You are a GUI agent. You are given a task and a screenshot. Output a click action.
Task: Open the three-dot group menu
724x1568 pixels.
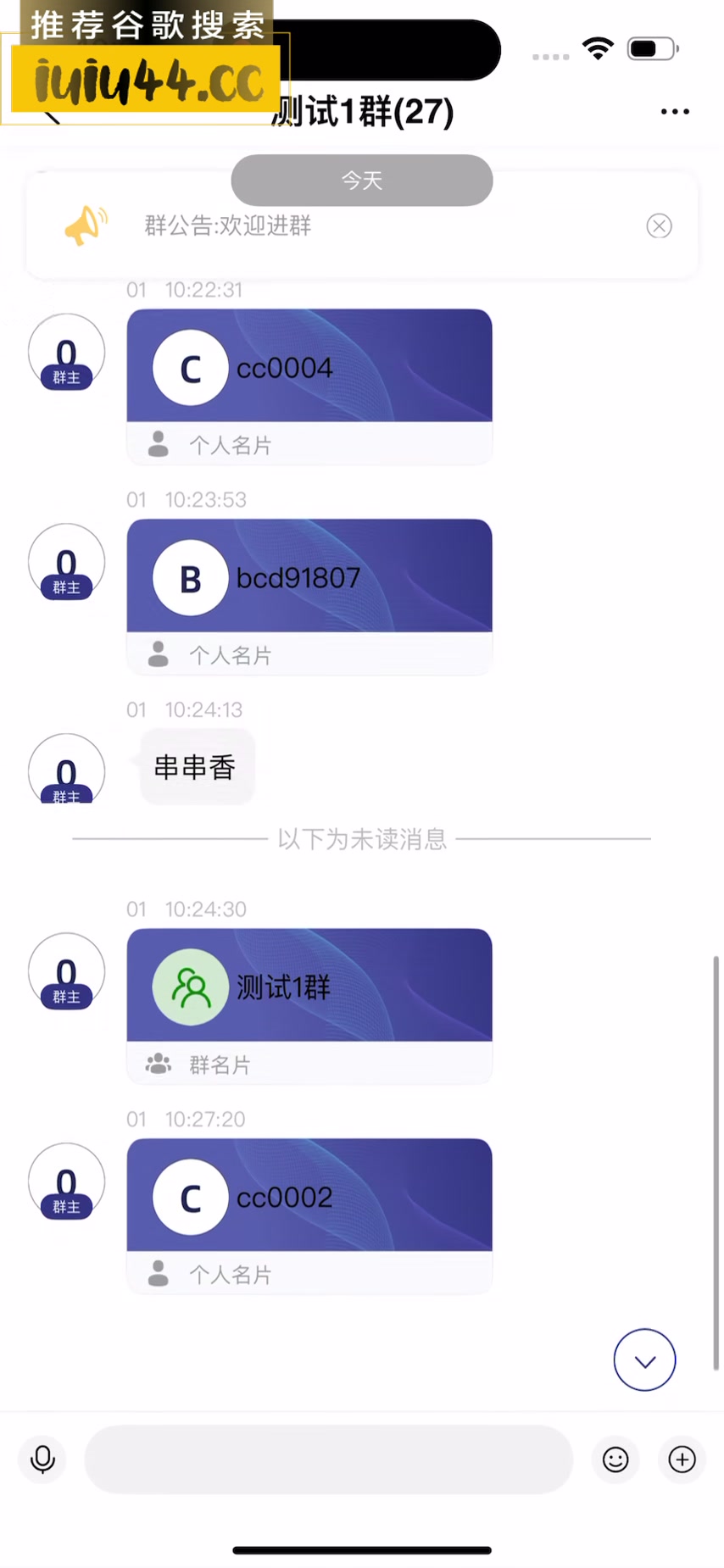click(675, 112)
